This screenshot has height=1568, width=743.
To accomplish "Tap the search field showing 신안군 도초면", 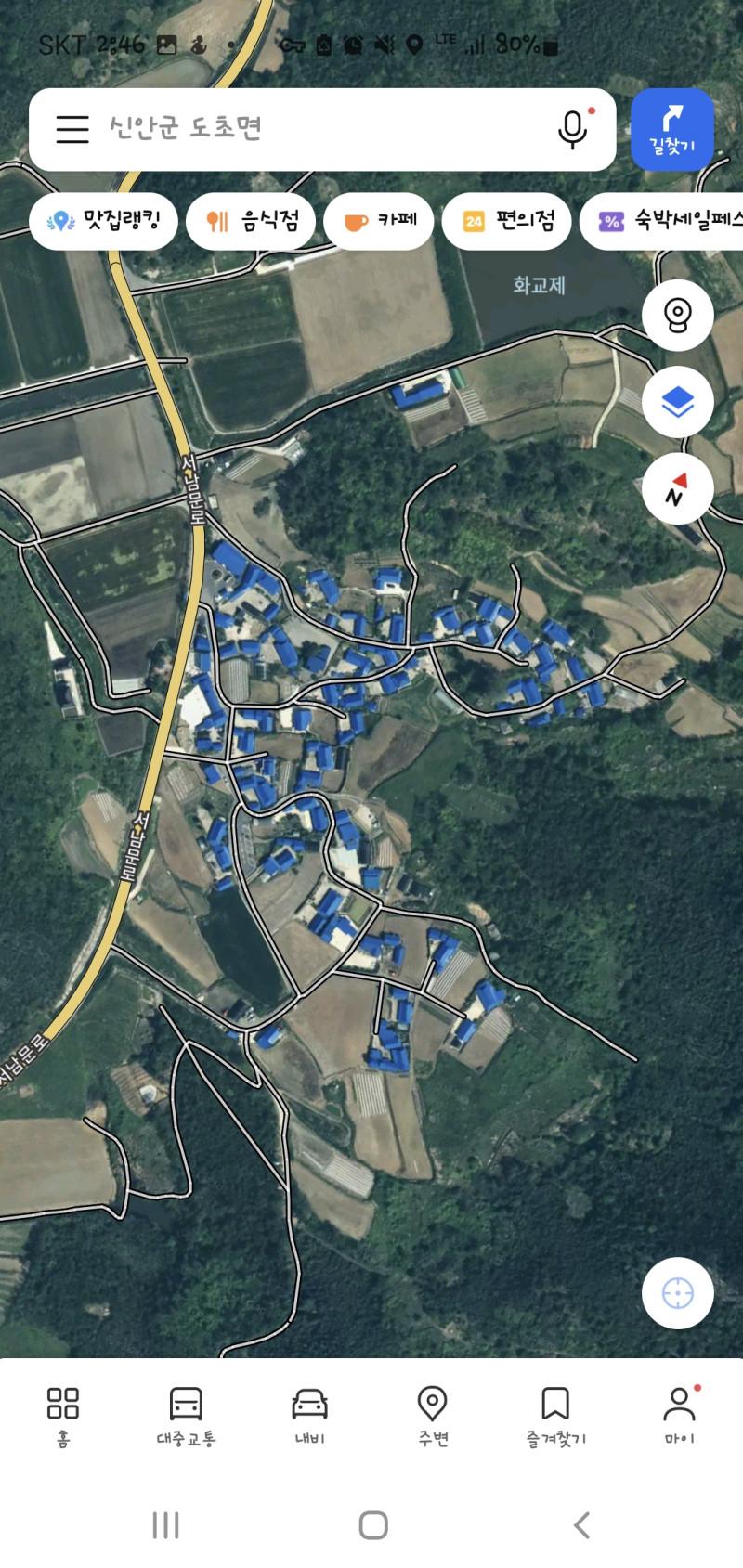I will point(316,128).
